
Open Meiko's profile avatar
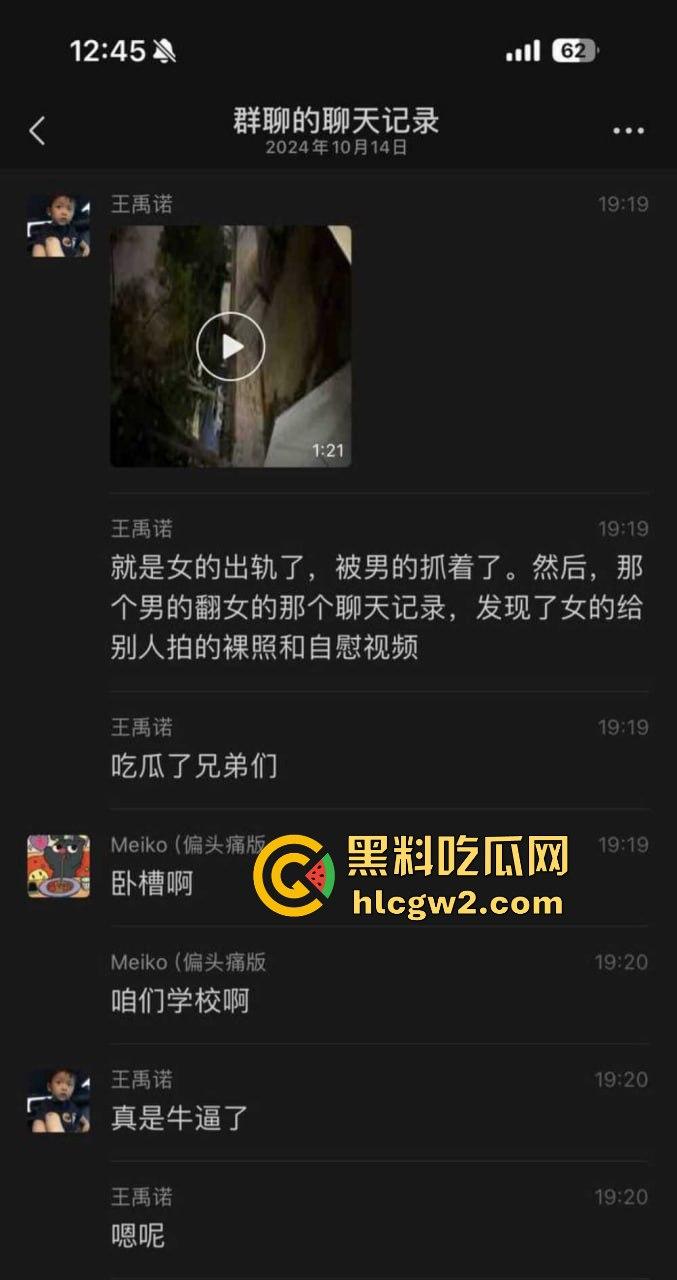click(x=58, y=866)
